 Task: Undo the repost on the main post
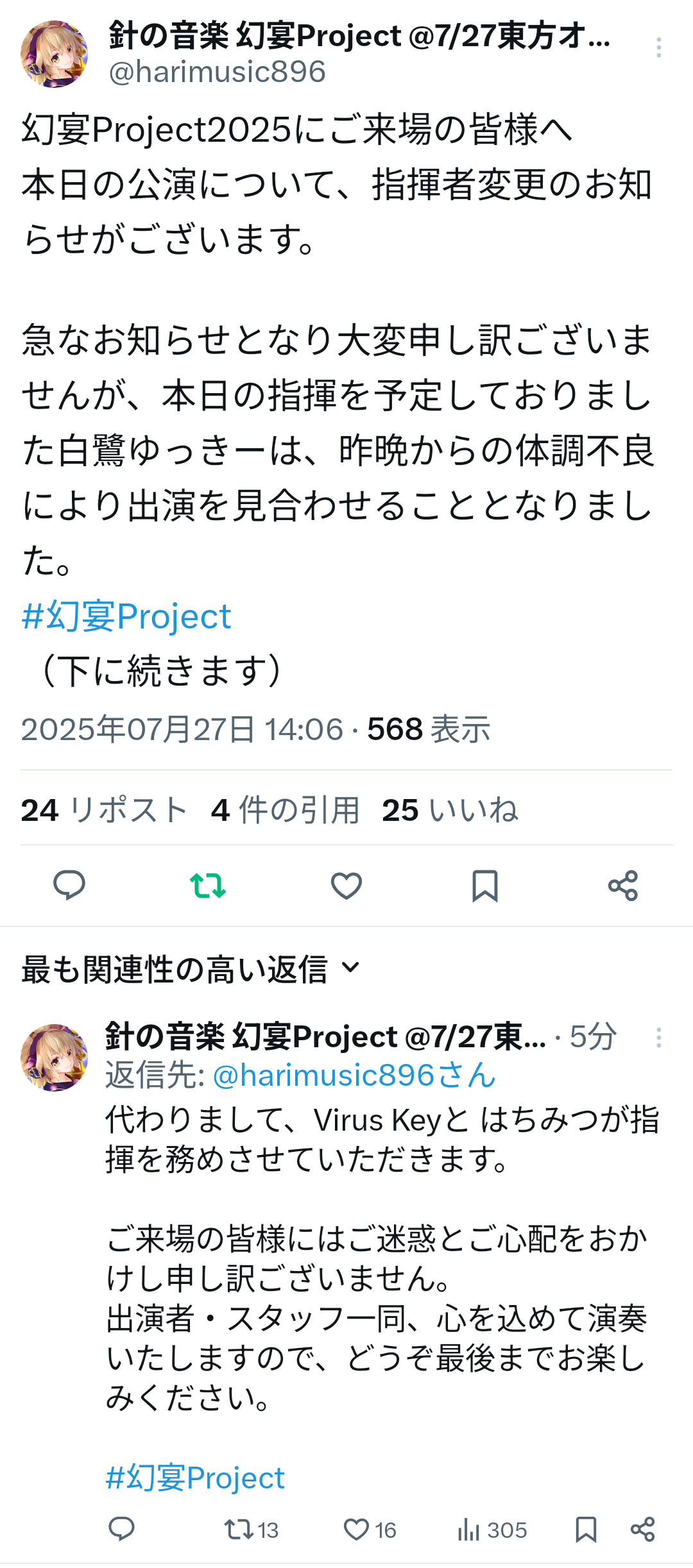pos(208,886)
